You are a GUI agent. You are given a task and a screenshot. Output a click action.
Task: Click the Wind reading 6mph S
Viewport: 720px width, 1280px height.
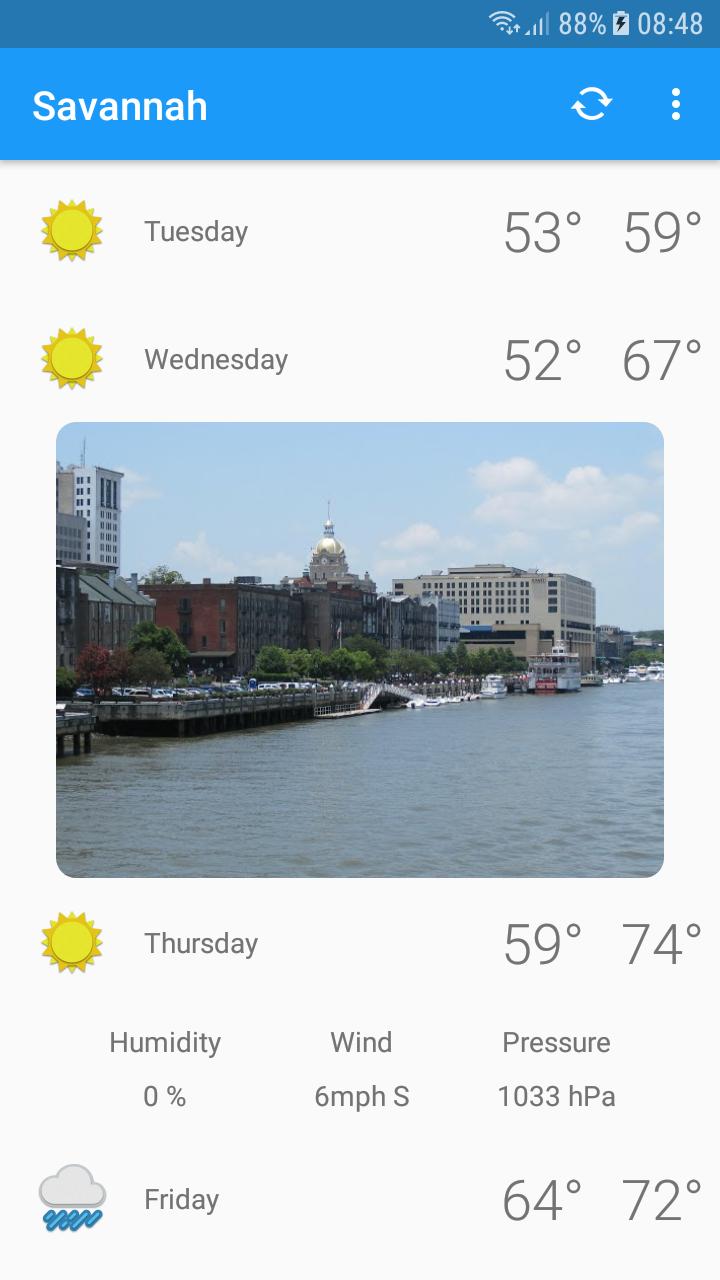pos(361,1096)
